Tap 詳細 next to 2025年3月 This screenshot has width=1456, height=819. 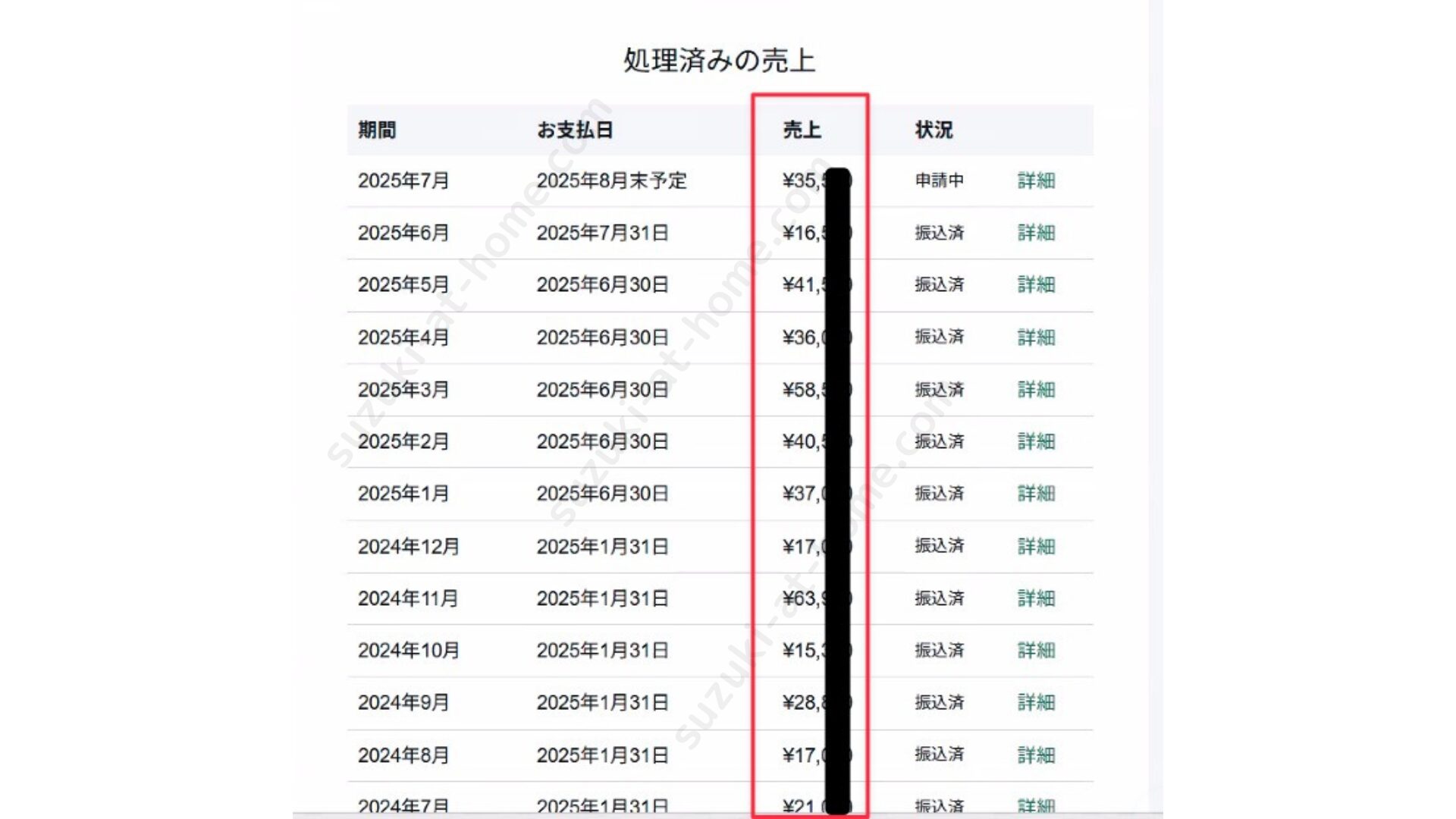coord(1036,389)
